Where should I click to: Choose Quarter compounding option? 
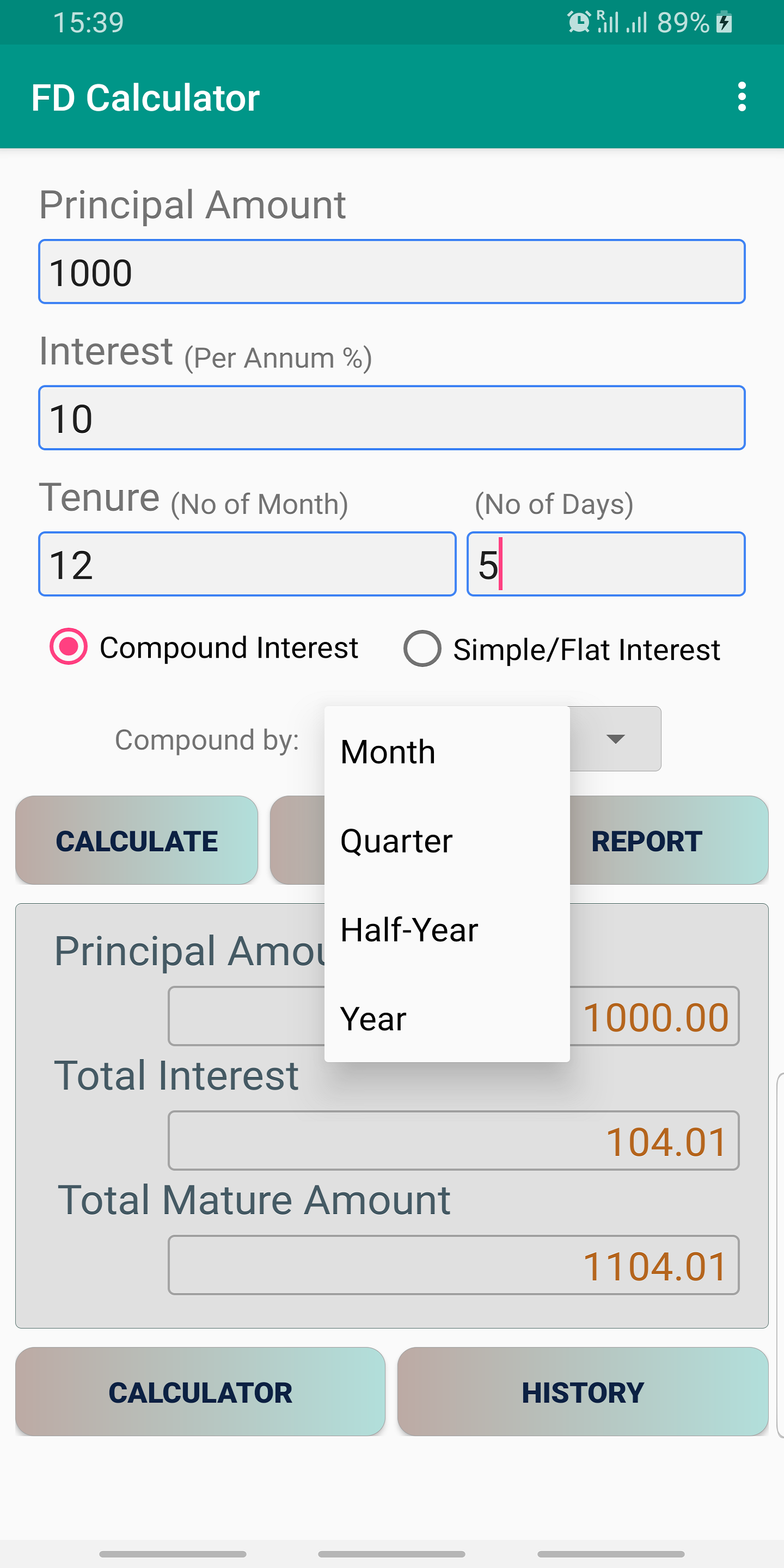[x=447, y=841]
